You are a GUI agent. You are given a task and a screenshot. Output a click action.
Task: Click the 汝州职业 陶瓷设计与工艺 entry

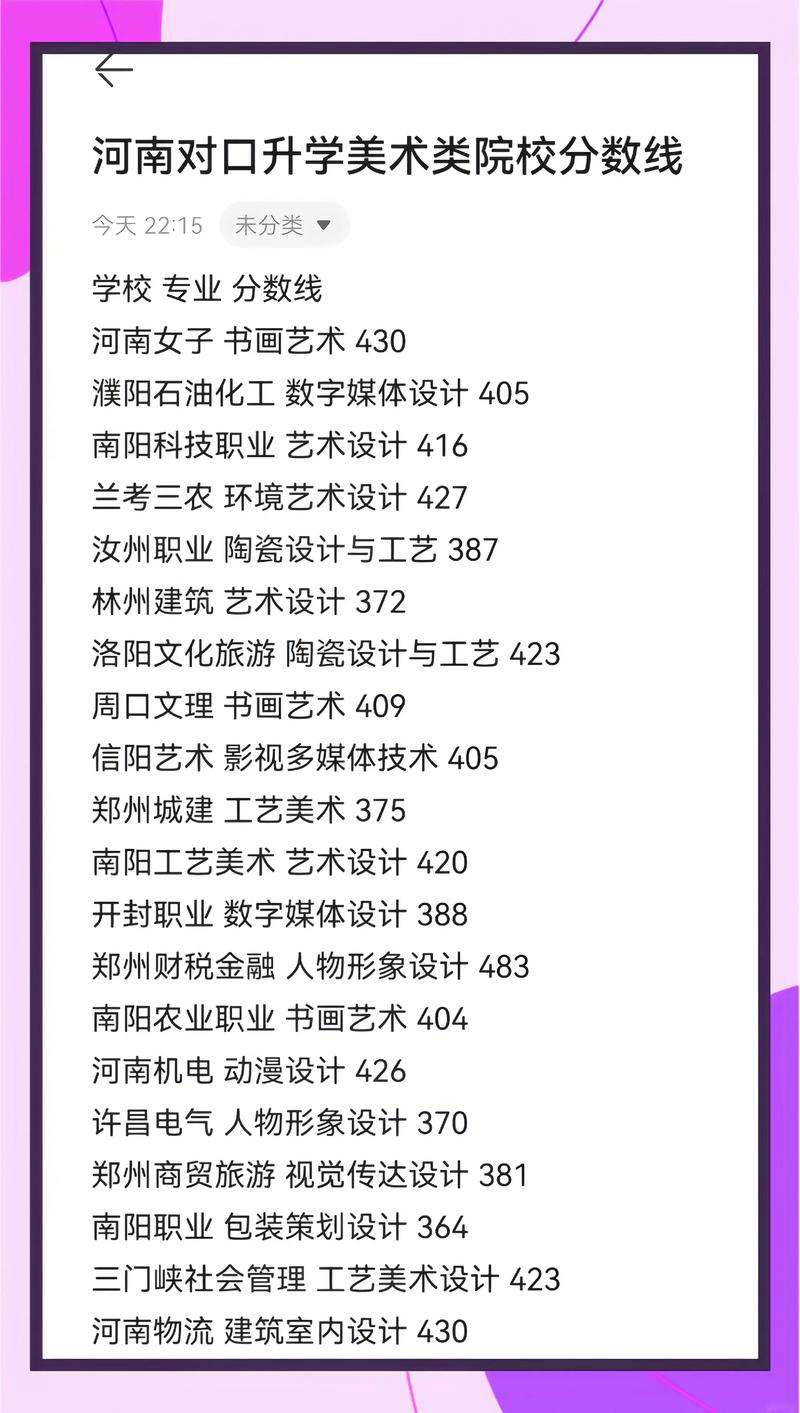[290, 549]
